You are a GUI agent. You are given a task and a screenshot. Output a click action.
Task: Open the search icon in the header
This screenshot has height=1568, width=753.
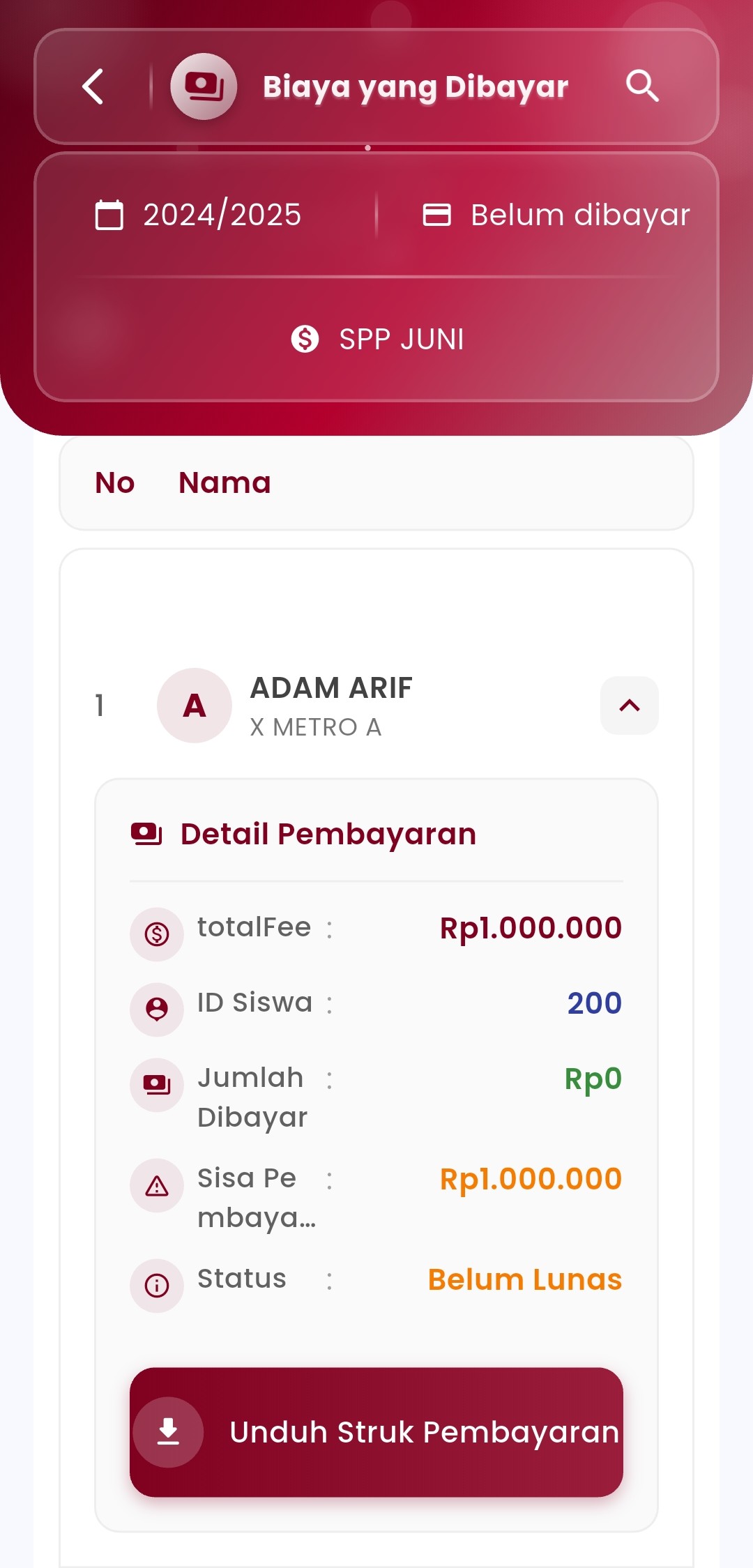[x=641, y=86]
